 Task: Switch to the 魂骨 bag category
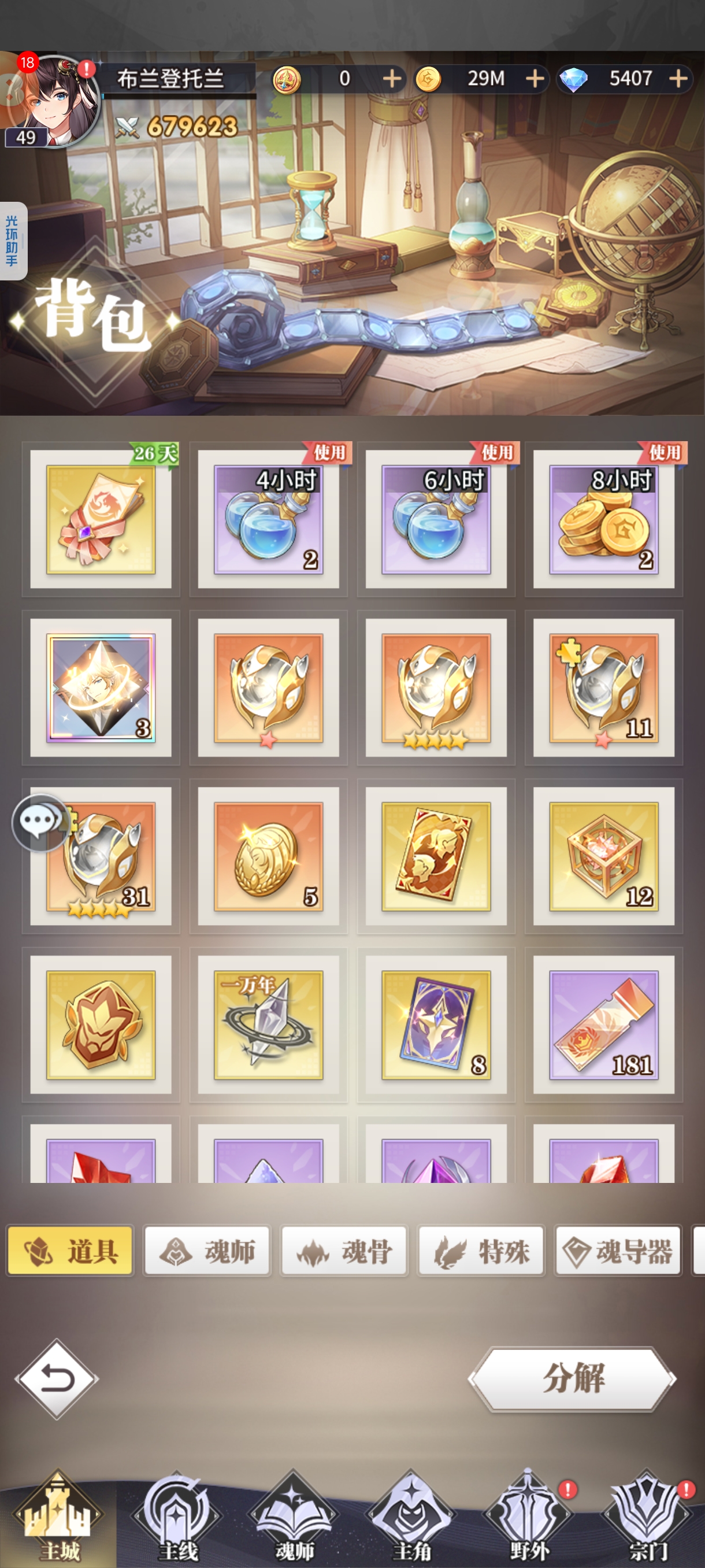point(344,1252)
